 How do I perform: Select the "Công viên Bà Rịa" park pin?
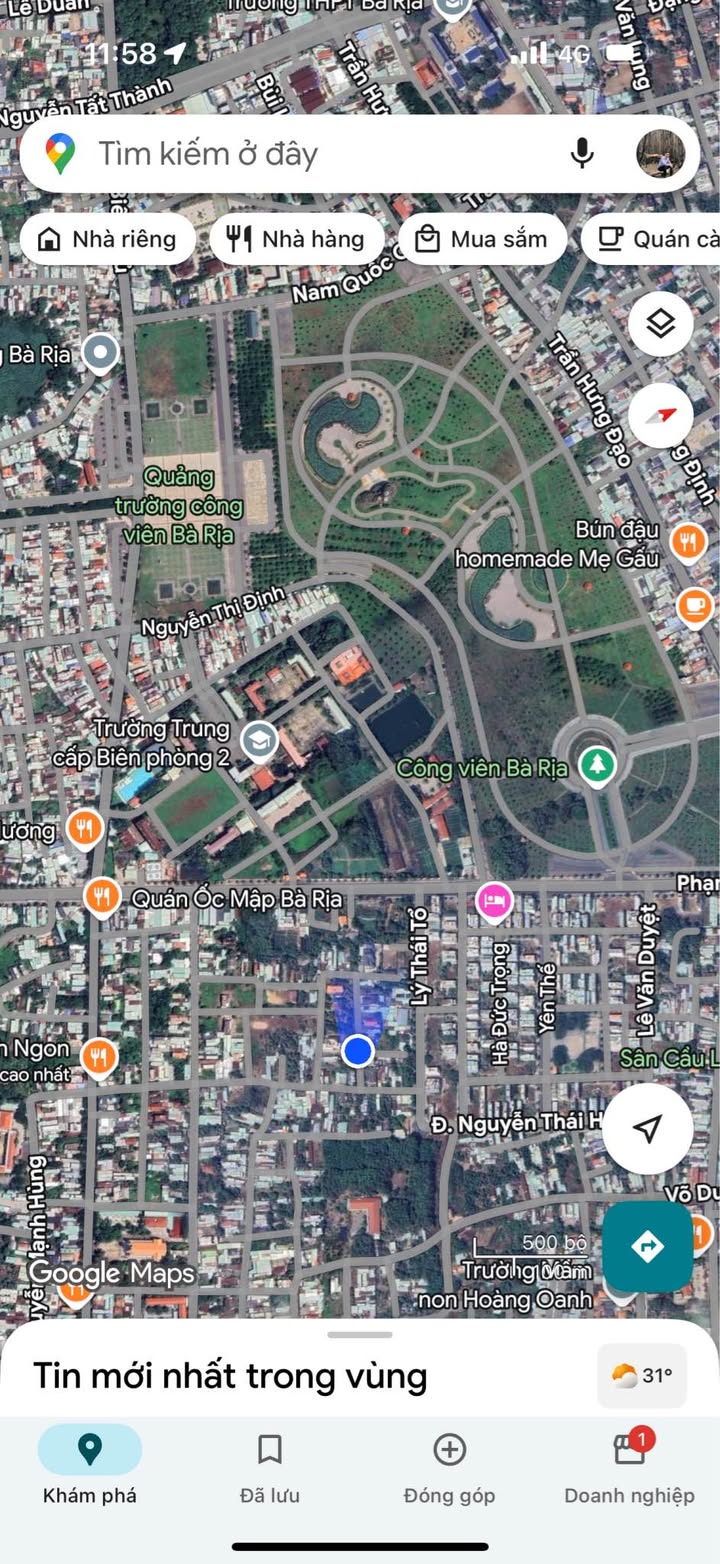[598, 766]
